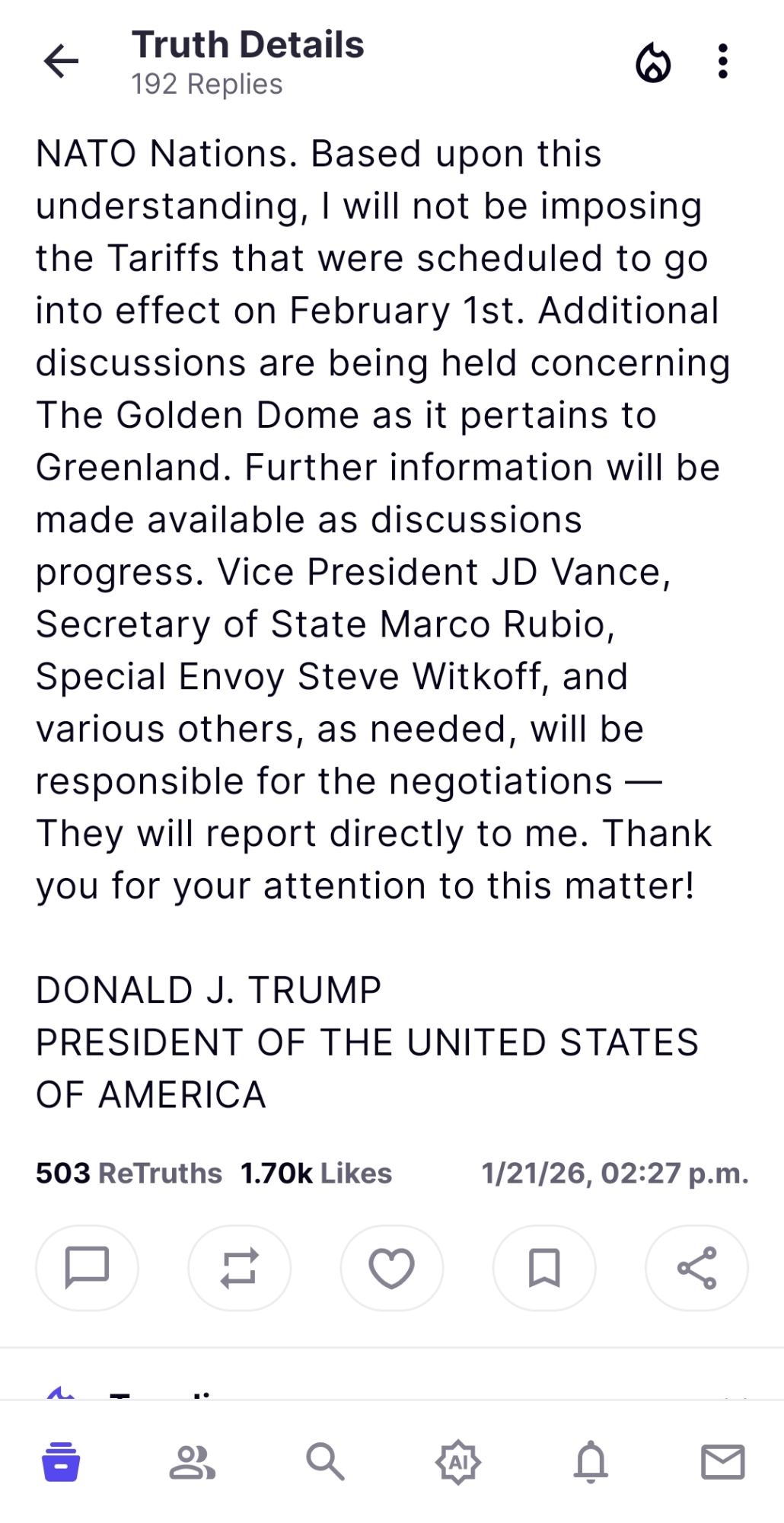Open the three-dot overflow menu

point(722,62)
